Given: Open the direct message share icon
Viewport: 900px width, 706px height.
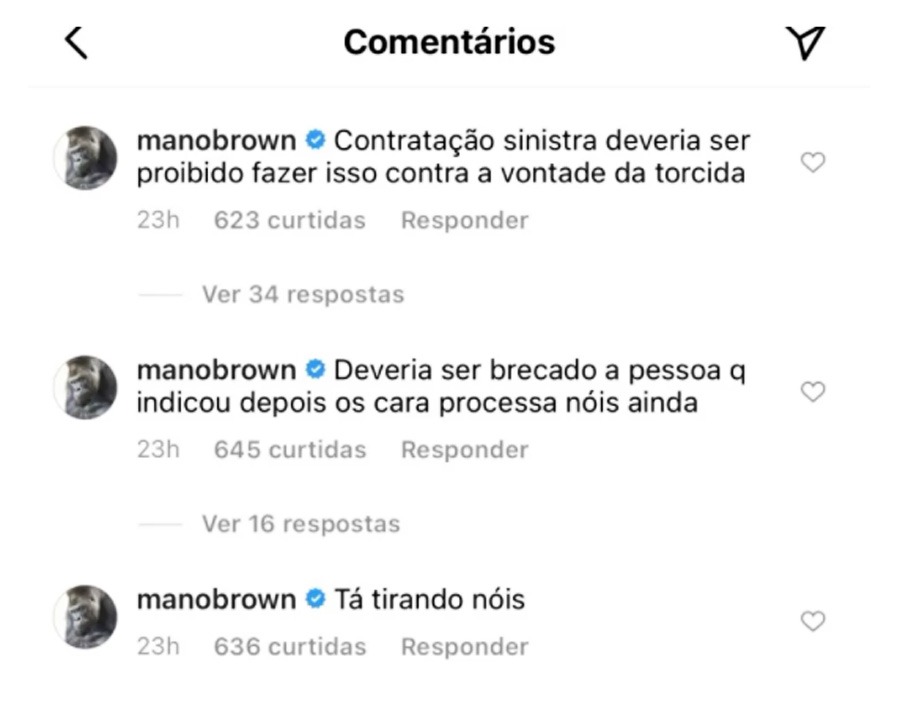Looking at the screenshot, I should click(805, 42).
